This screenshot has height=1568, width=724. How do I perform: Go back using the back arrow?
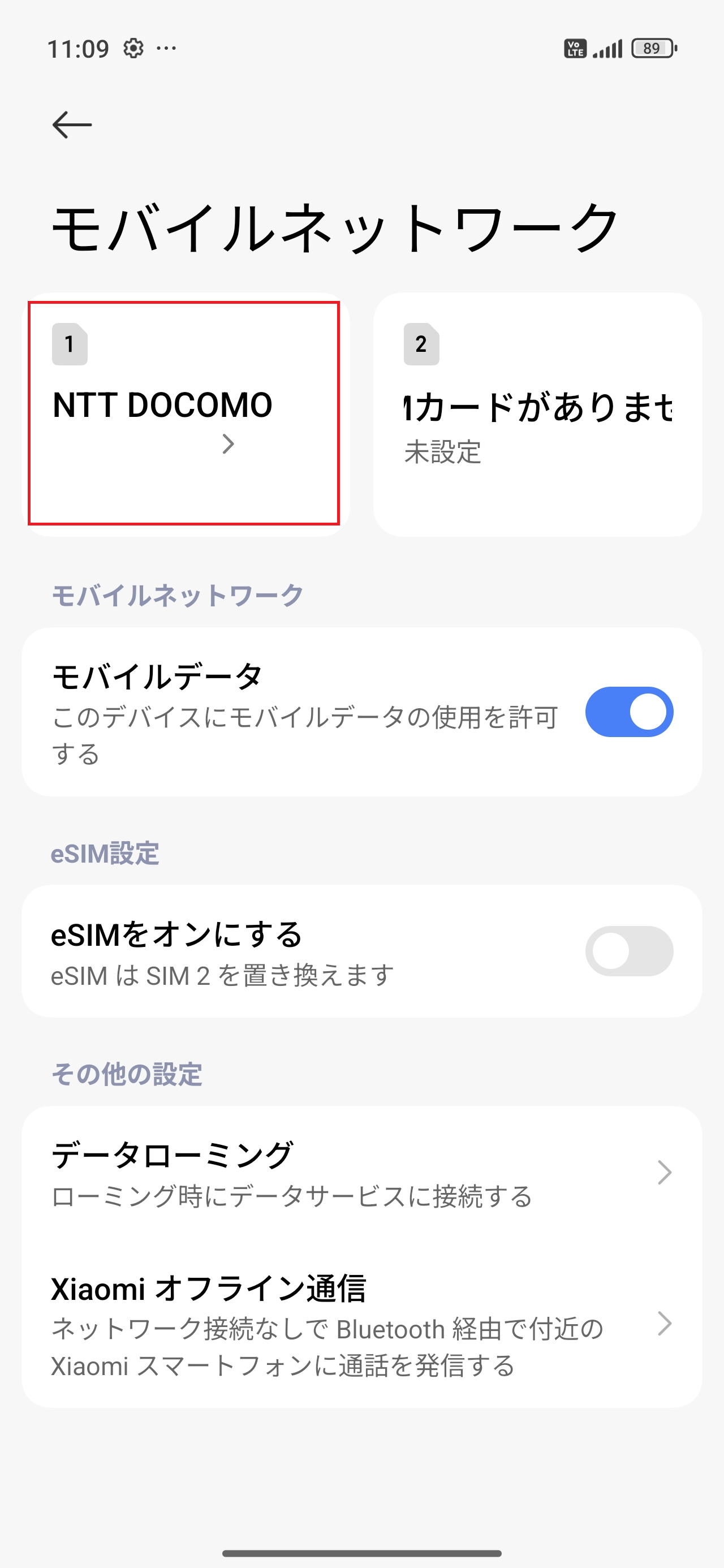click(x=71, y=123)
